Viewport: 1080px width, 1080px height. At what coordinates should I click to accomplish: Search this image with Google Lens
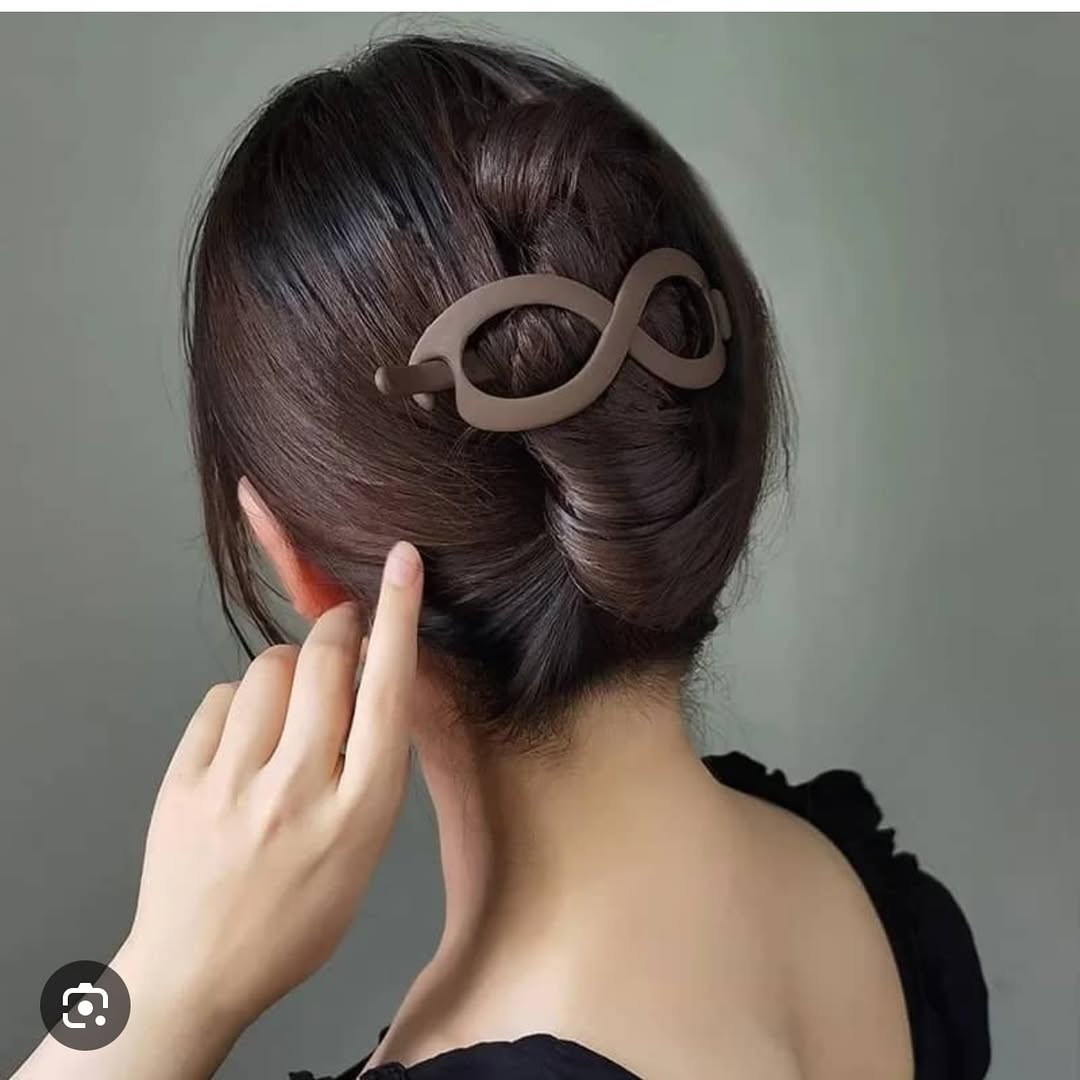(85, 1005)
